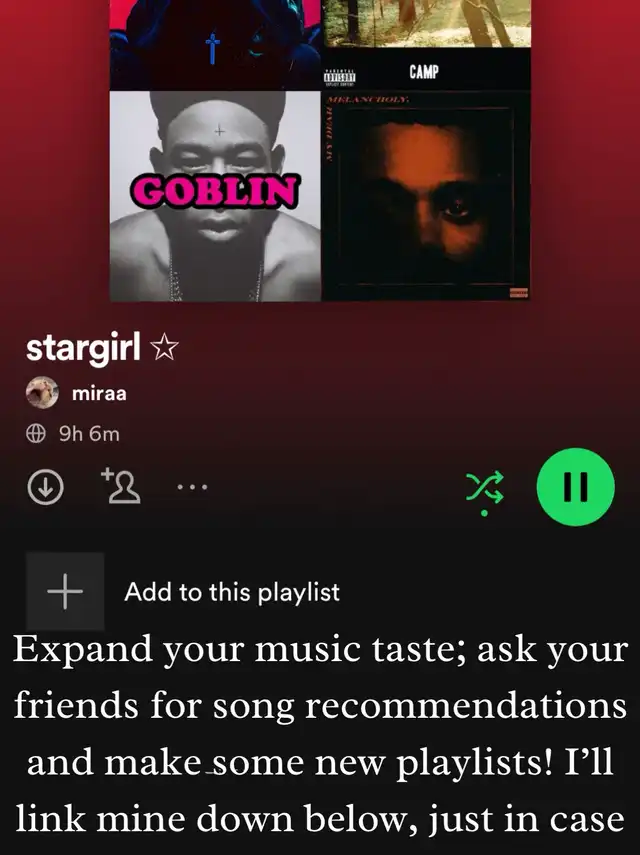The height and width of the screenshot is (855, 640).
Task: Pause the playlist with the green button
Action: [x=573, y=487]
